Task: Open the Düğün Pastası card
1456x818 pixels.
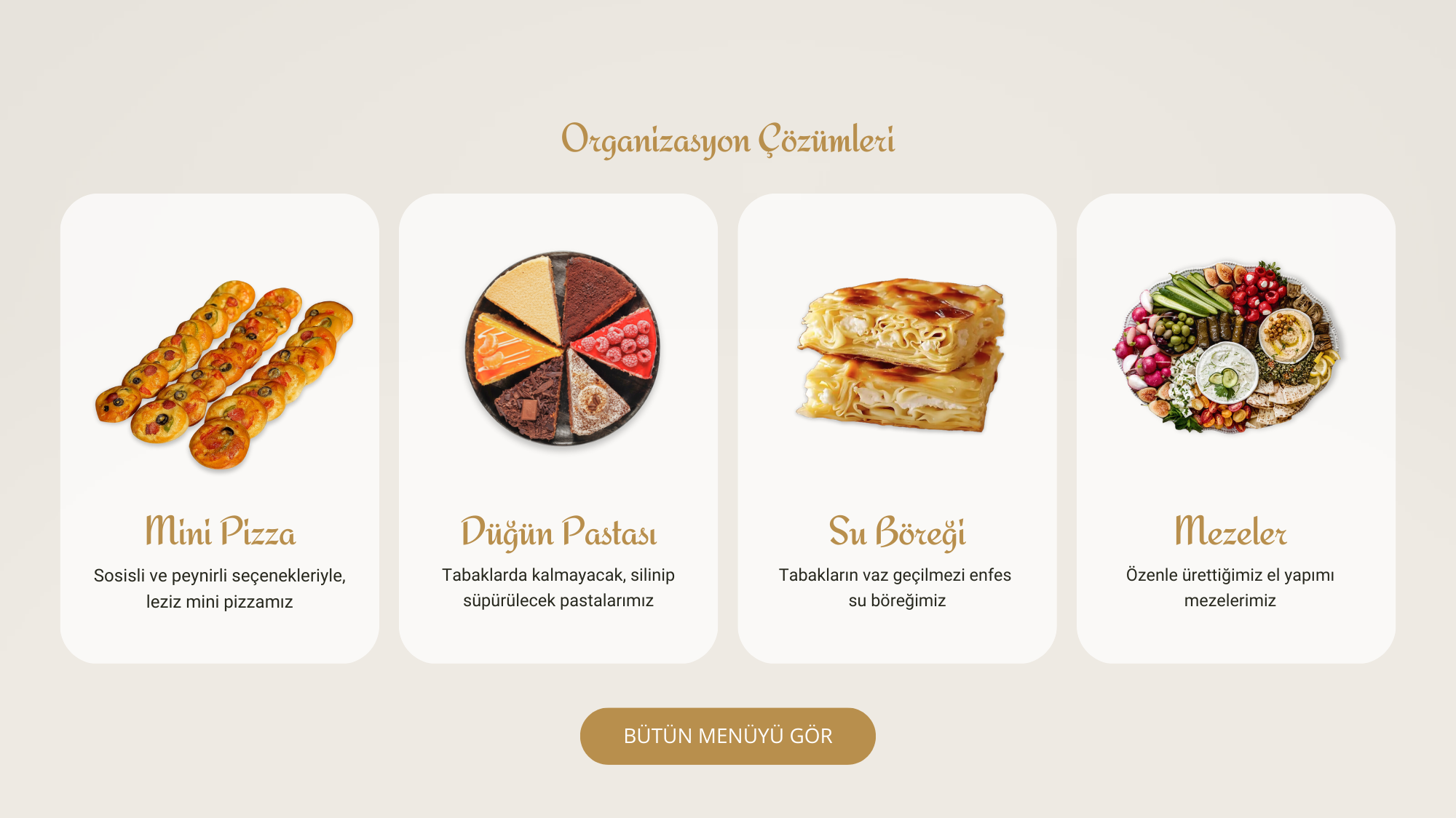Action: click(x=558, y=428)
